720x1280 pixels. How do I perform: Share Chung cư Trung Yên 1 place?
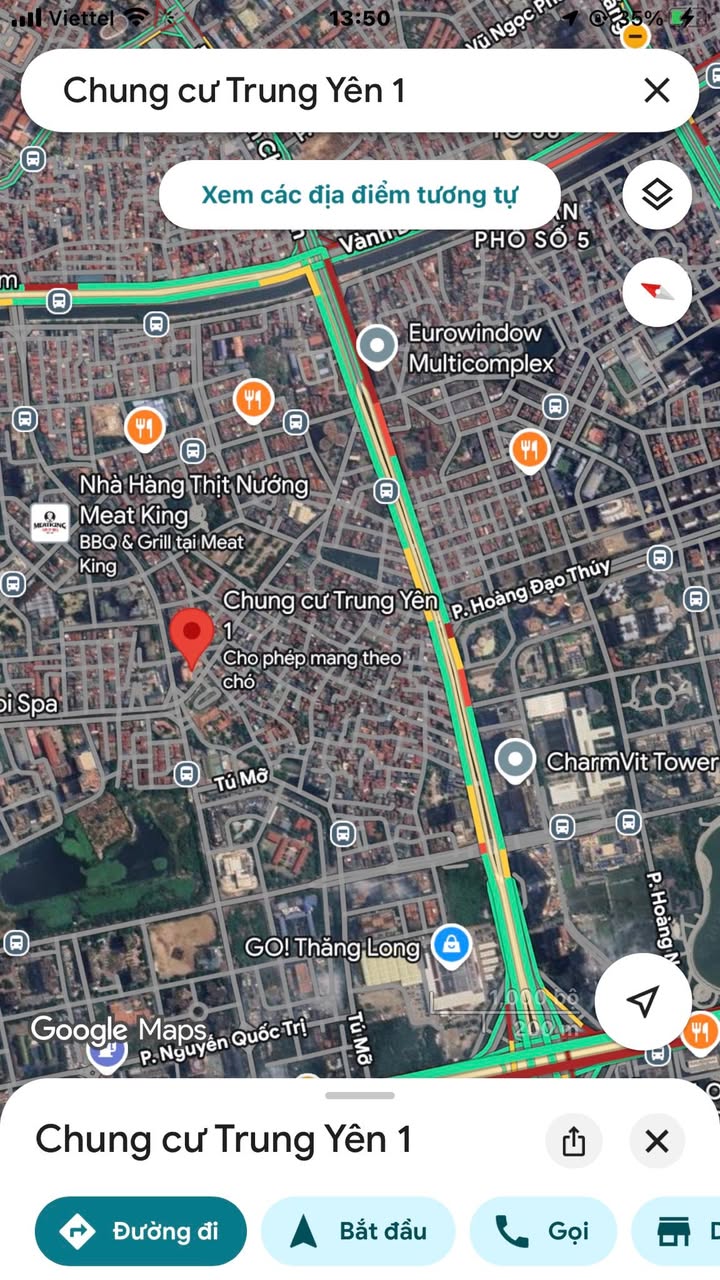(574, 1141)
